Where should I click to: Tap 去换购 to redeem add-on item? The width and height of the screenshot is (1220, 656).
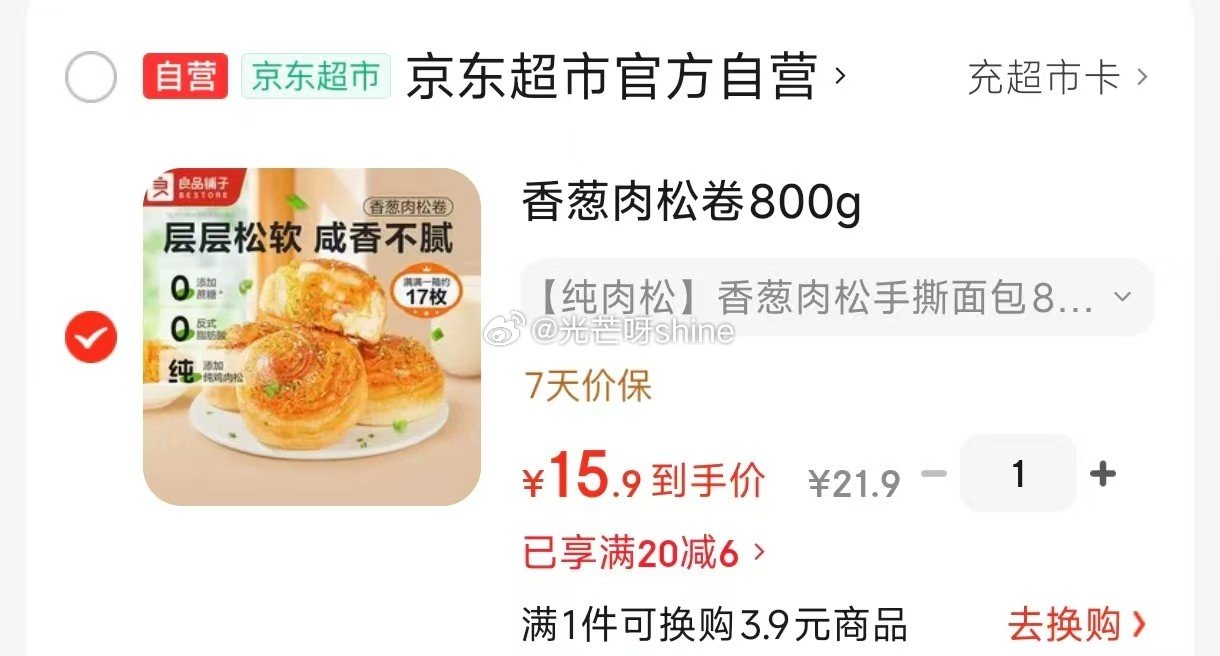[1075, 625]
